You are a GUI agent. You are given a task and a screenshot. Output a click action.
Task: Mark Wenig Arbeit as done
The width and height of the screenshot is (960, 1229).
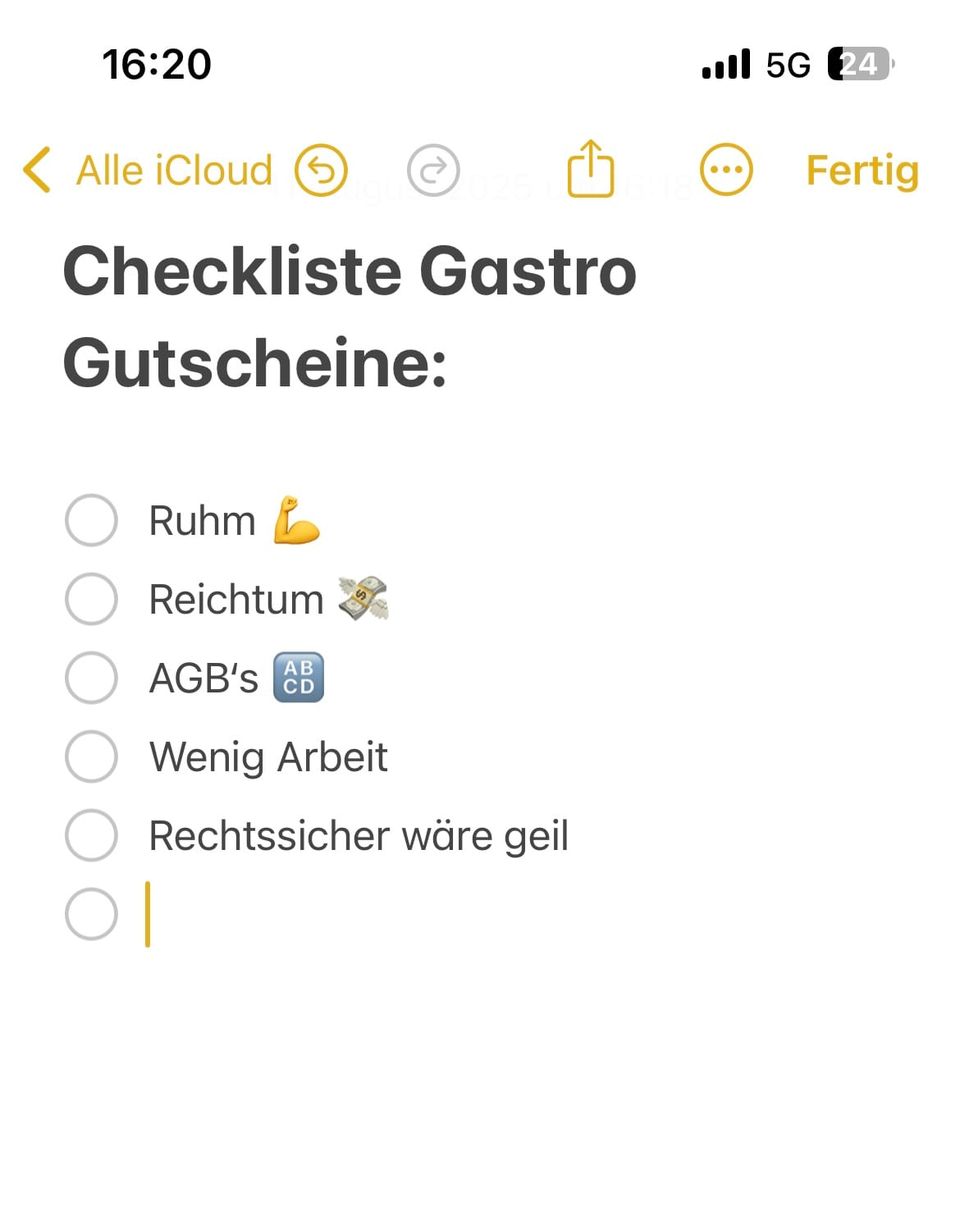(x=91, y=757)
